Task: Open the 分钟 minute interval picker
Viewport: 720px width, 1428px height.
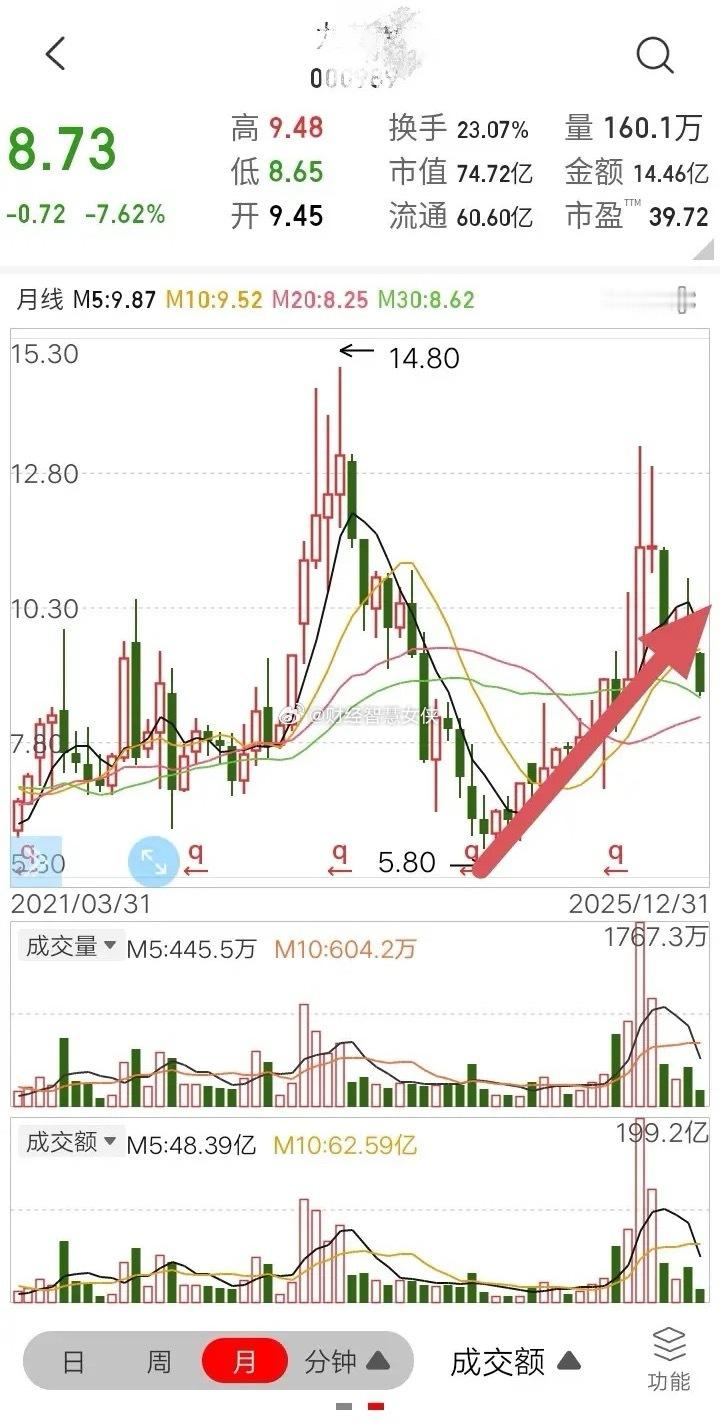Action: 345,1361
